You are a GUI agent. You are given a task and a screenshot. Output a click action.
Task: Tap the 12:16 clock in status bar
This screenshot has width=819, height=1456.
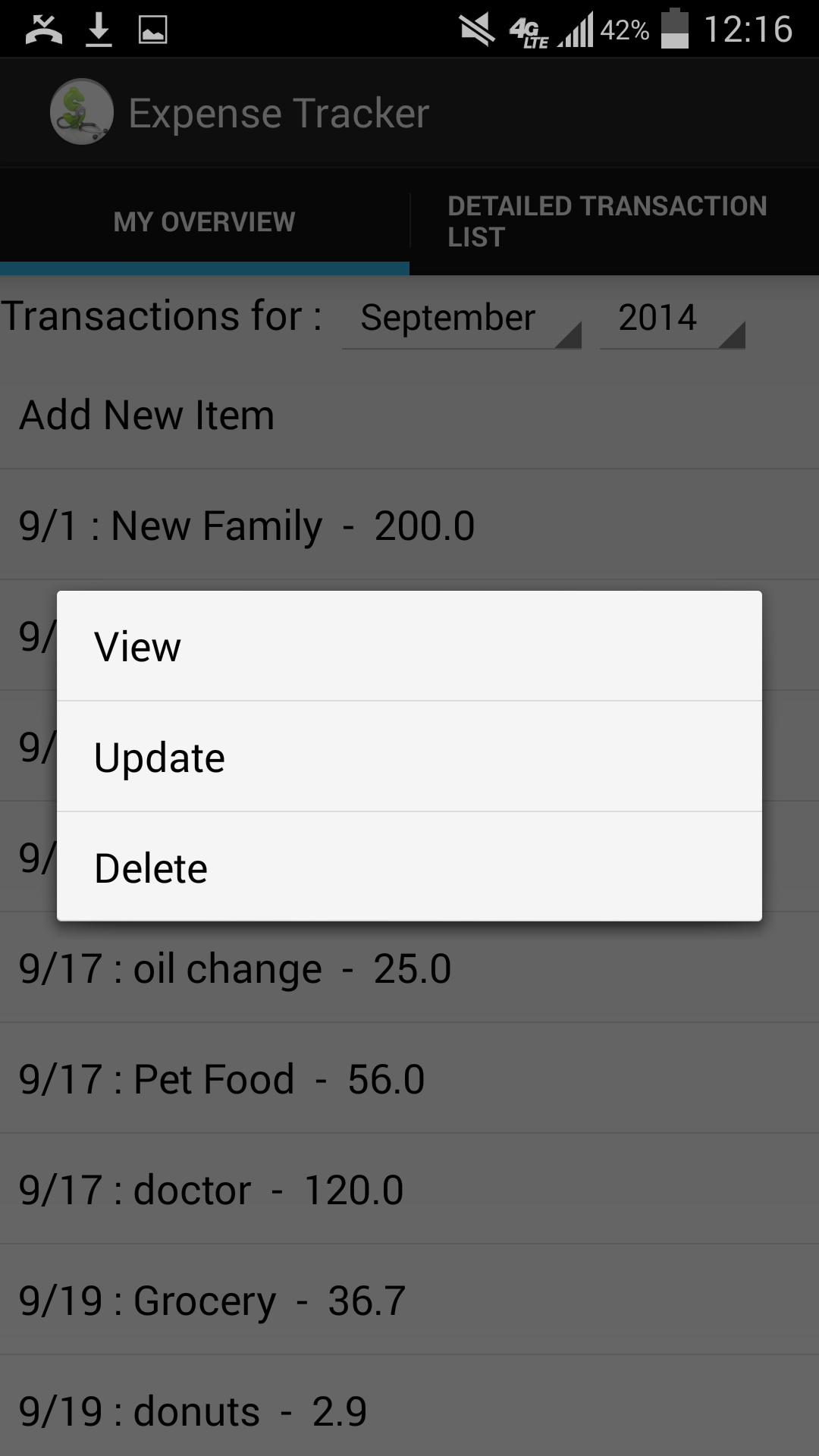751,29
